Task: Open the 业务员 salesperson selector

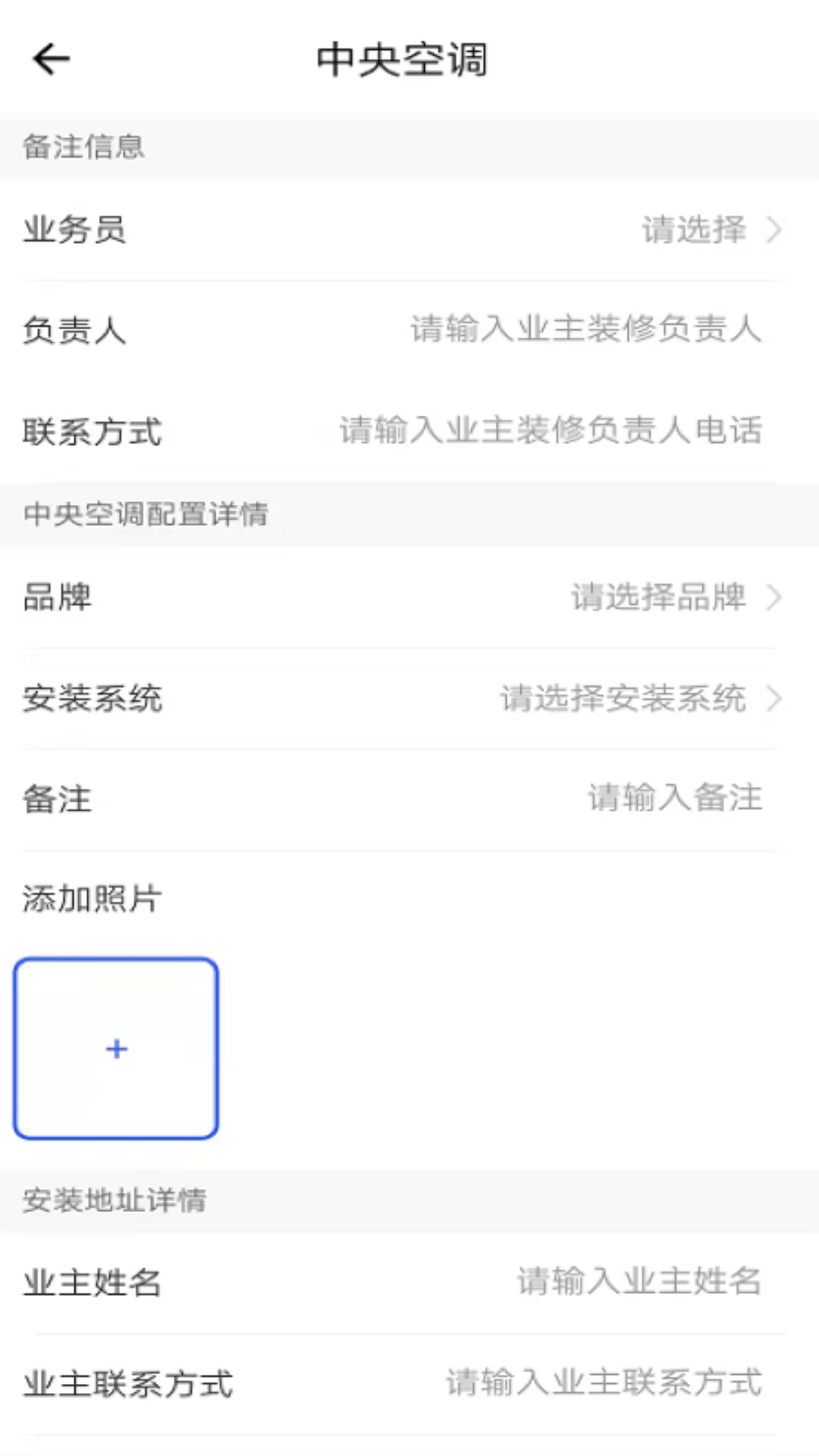Action: click(x=409, y=230)
